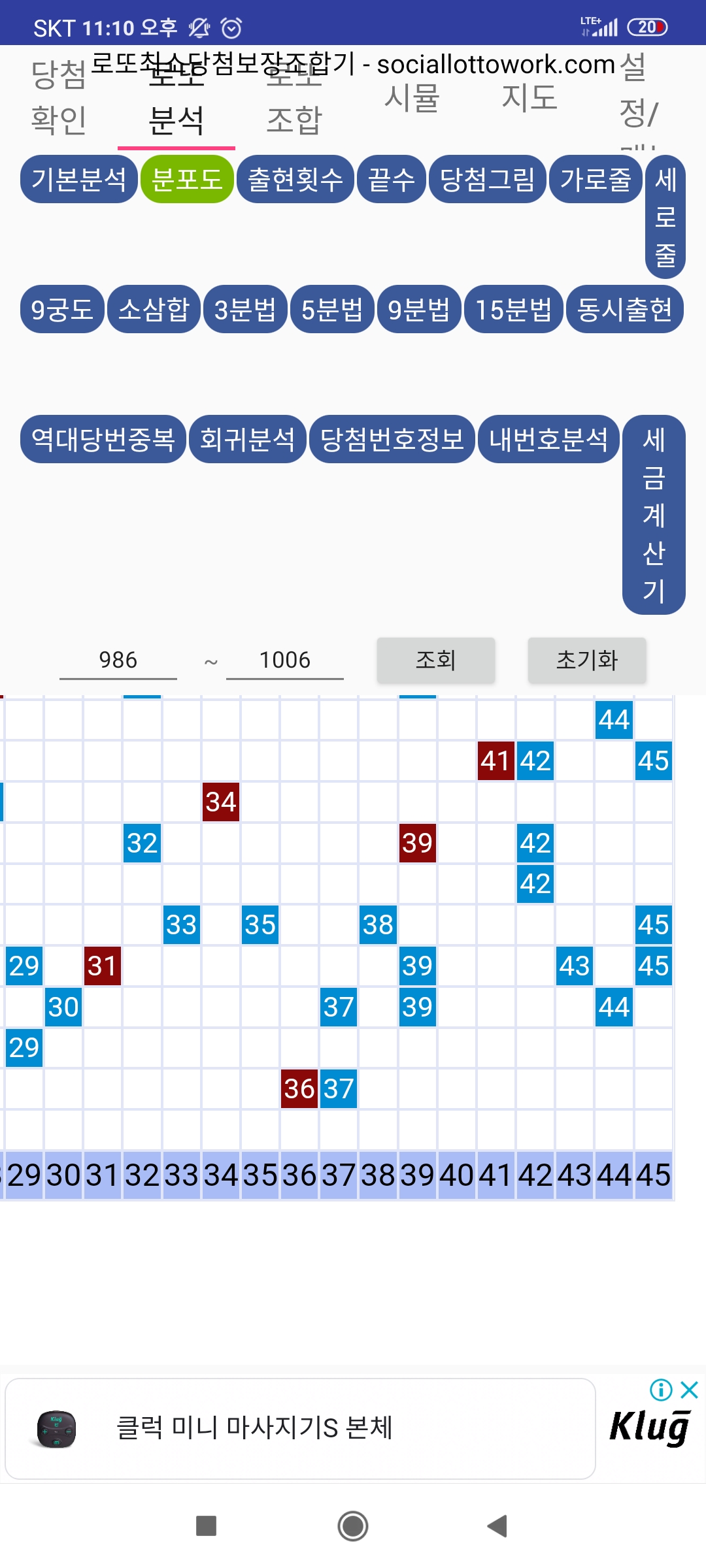
Task: Switch to the 당첨확인 tab
Action: [x=59, y=98]
